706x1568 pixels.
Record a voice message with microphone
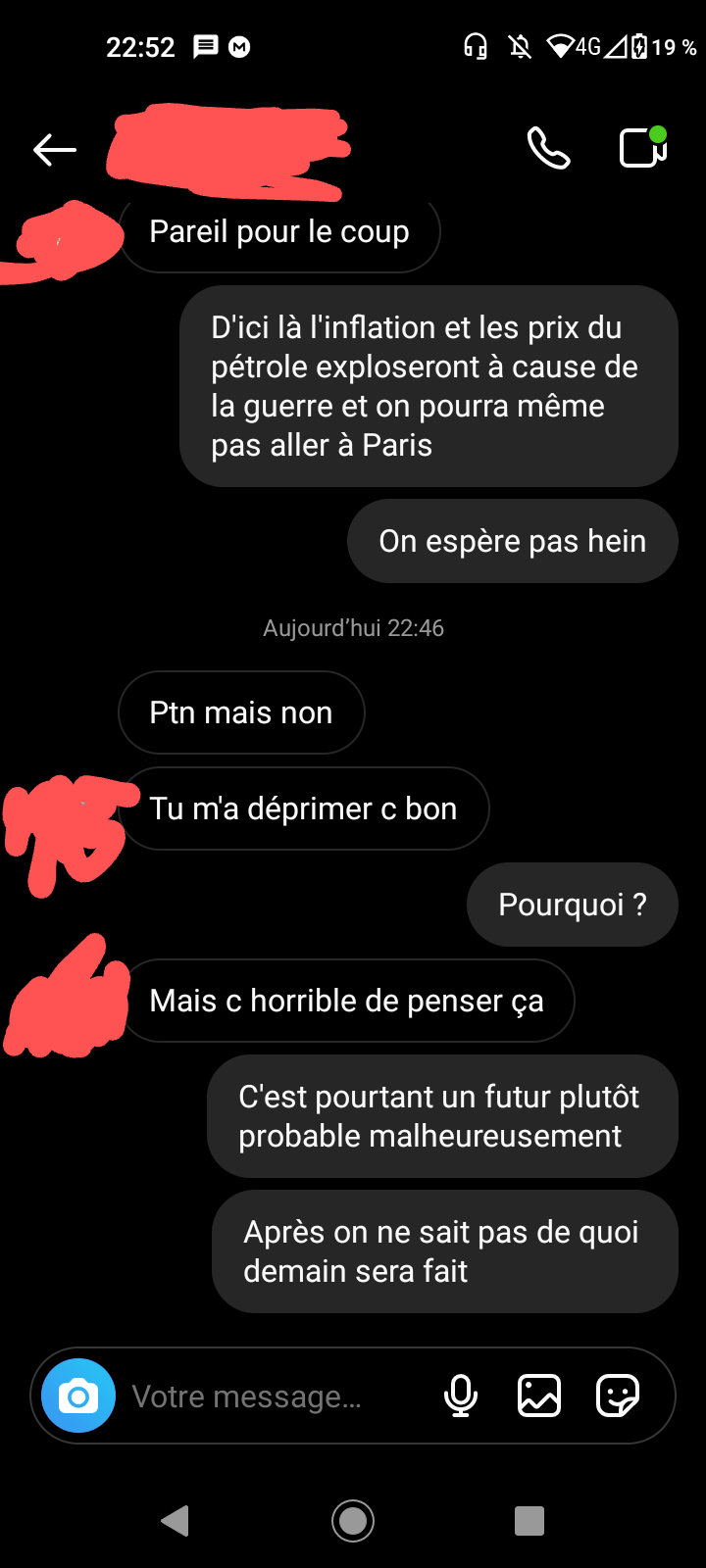point(460,1396)
